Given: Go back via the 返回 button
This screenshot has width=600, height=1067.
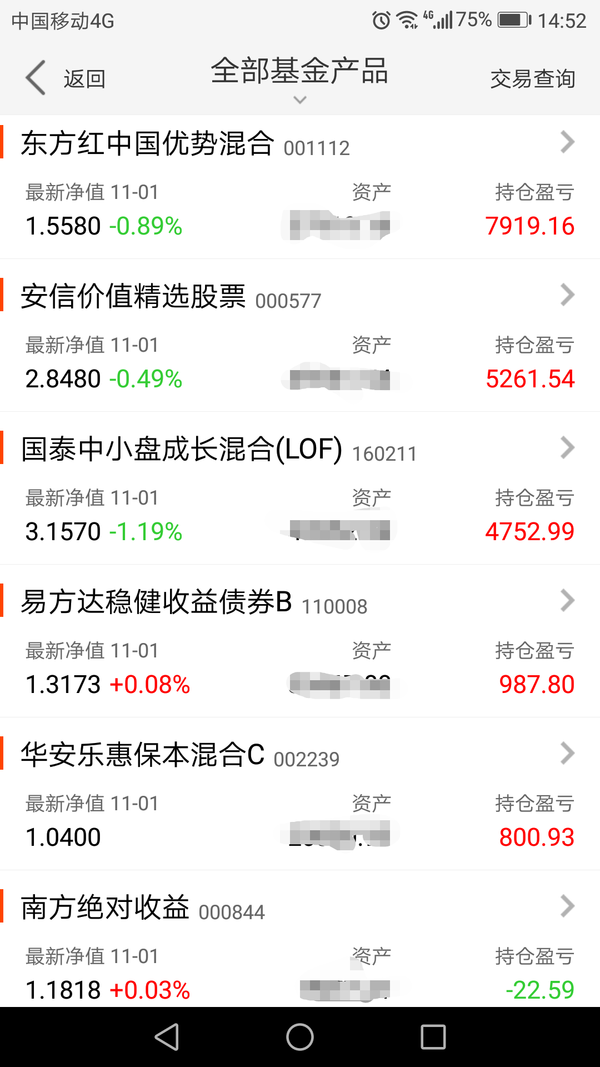Looking at the screenshot, I should coord(65,78).
